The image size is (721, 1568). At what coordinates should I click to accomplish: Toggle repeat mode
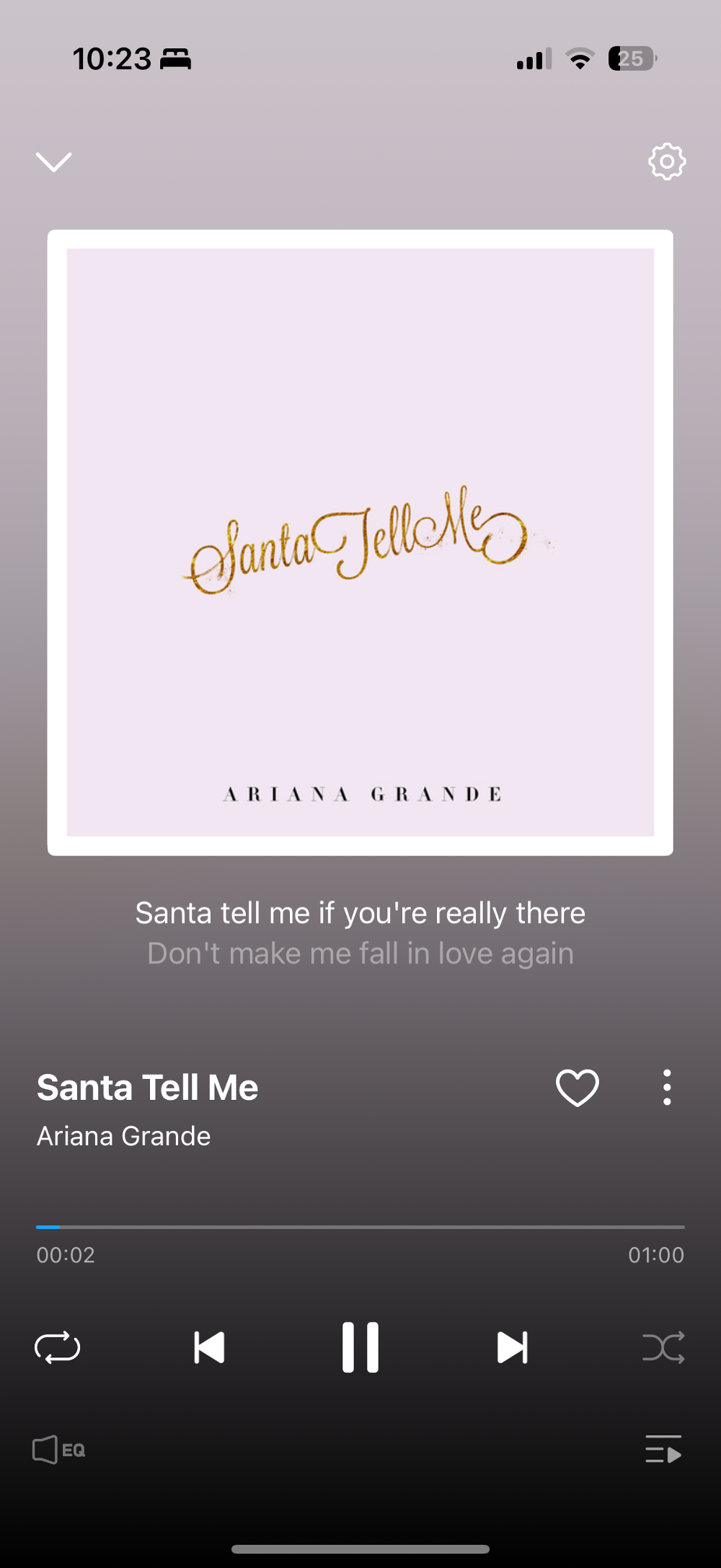58,1347
